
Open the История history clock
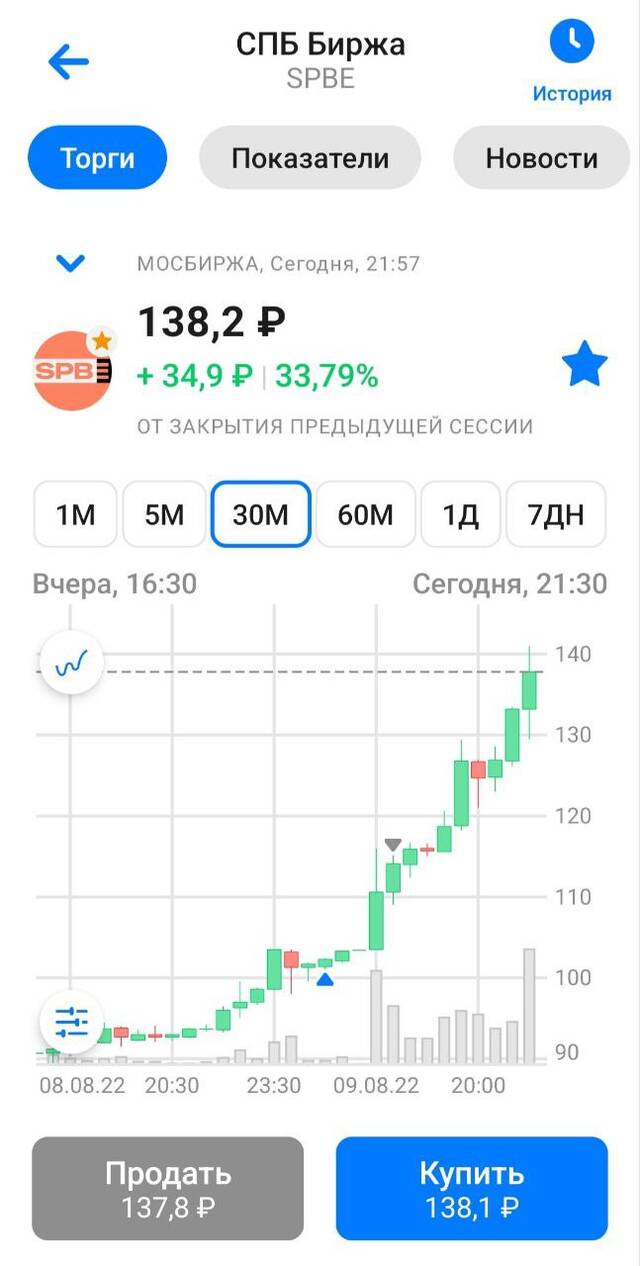coord(572,62)
